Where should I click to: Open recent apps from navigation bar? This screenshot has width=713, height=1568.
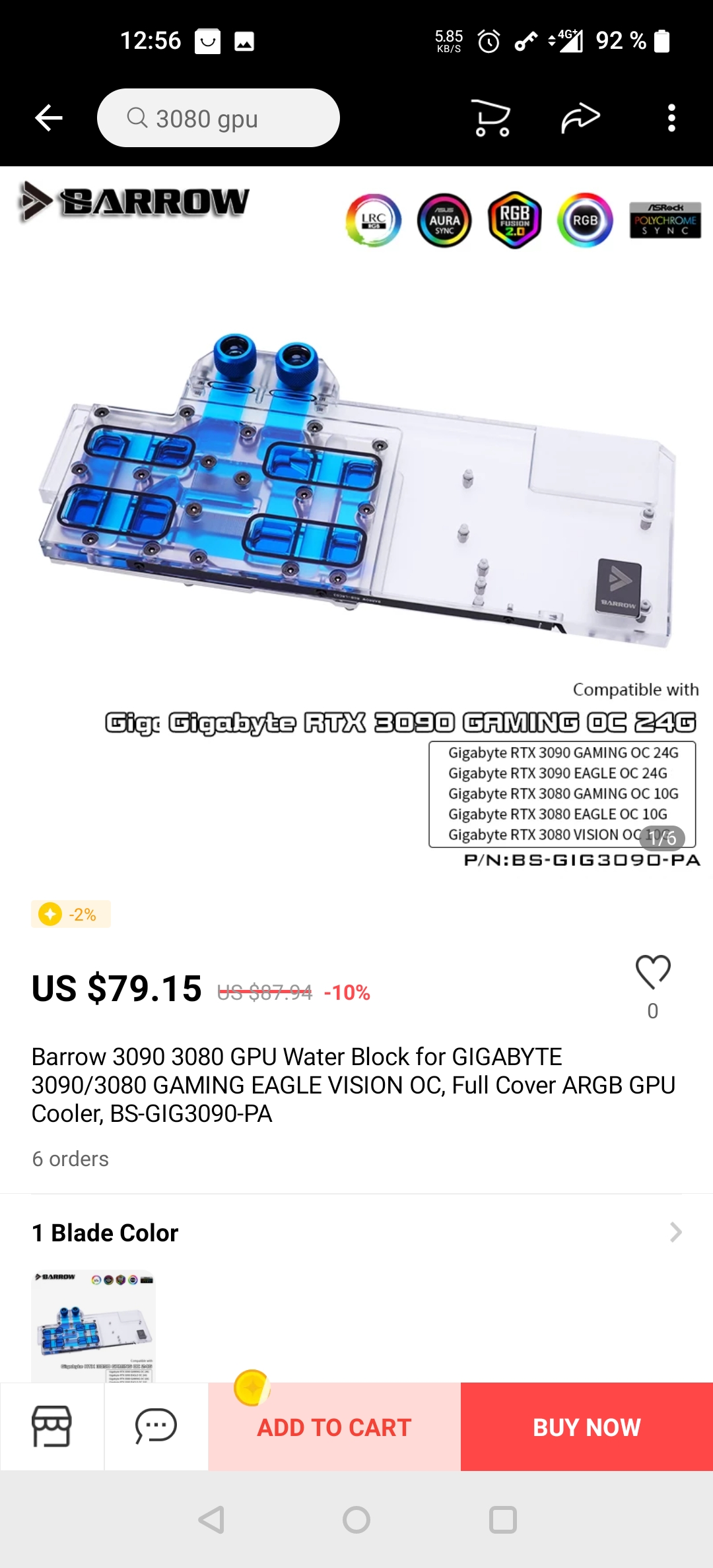click(502, 1520)
